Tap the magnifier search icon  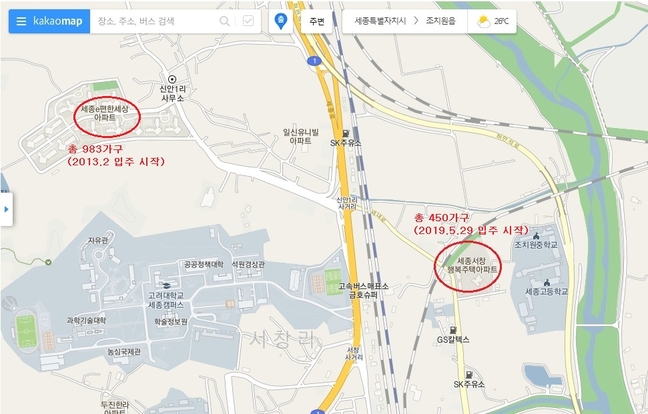click(x=224, y=20)
